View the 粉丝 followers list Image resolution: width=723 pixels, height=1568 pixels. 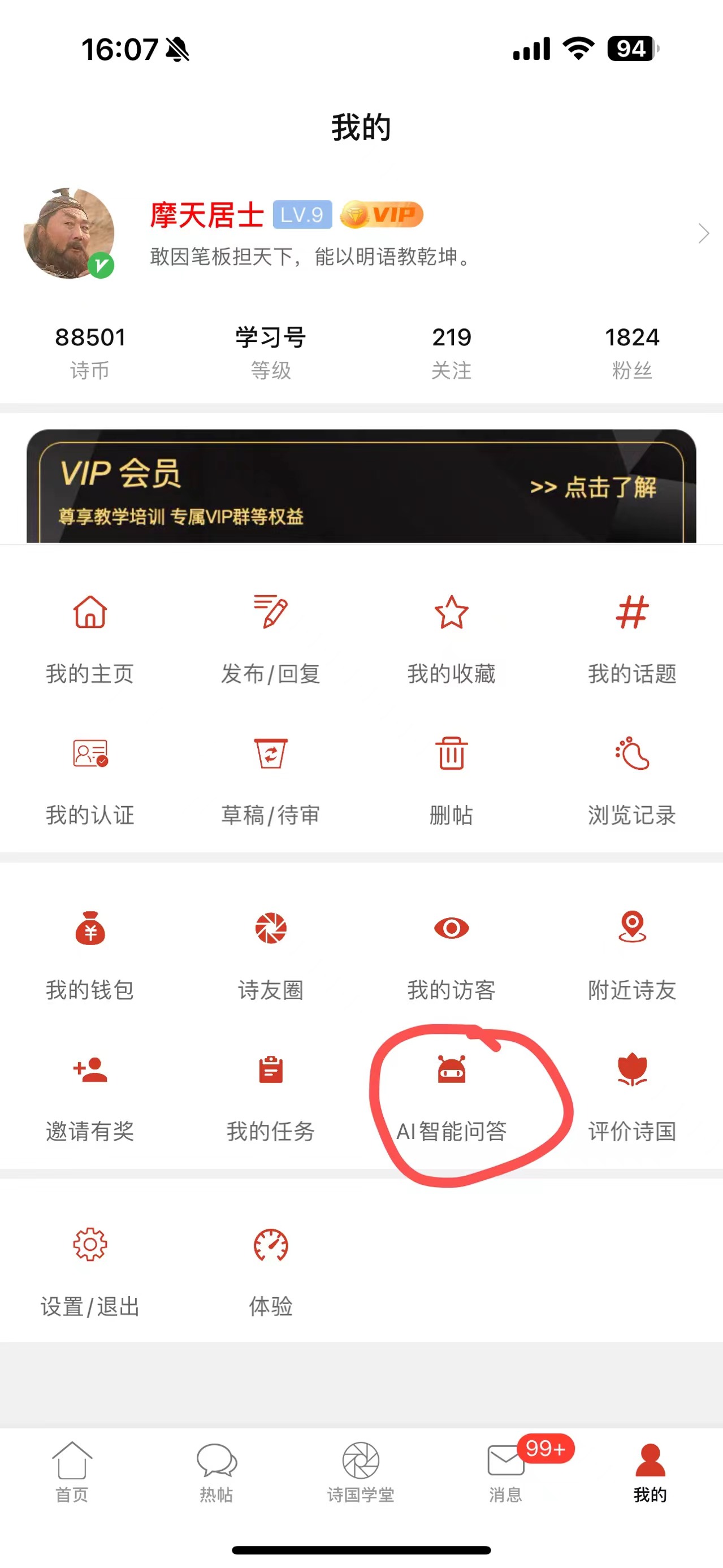(x=632, y=352)
